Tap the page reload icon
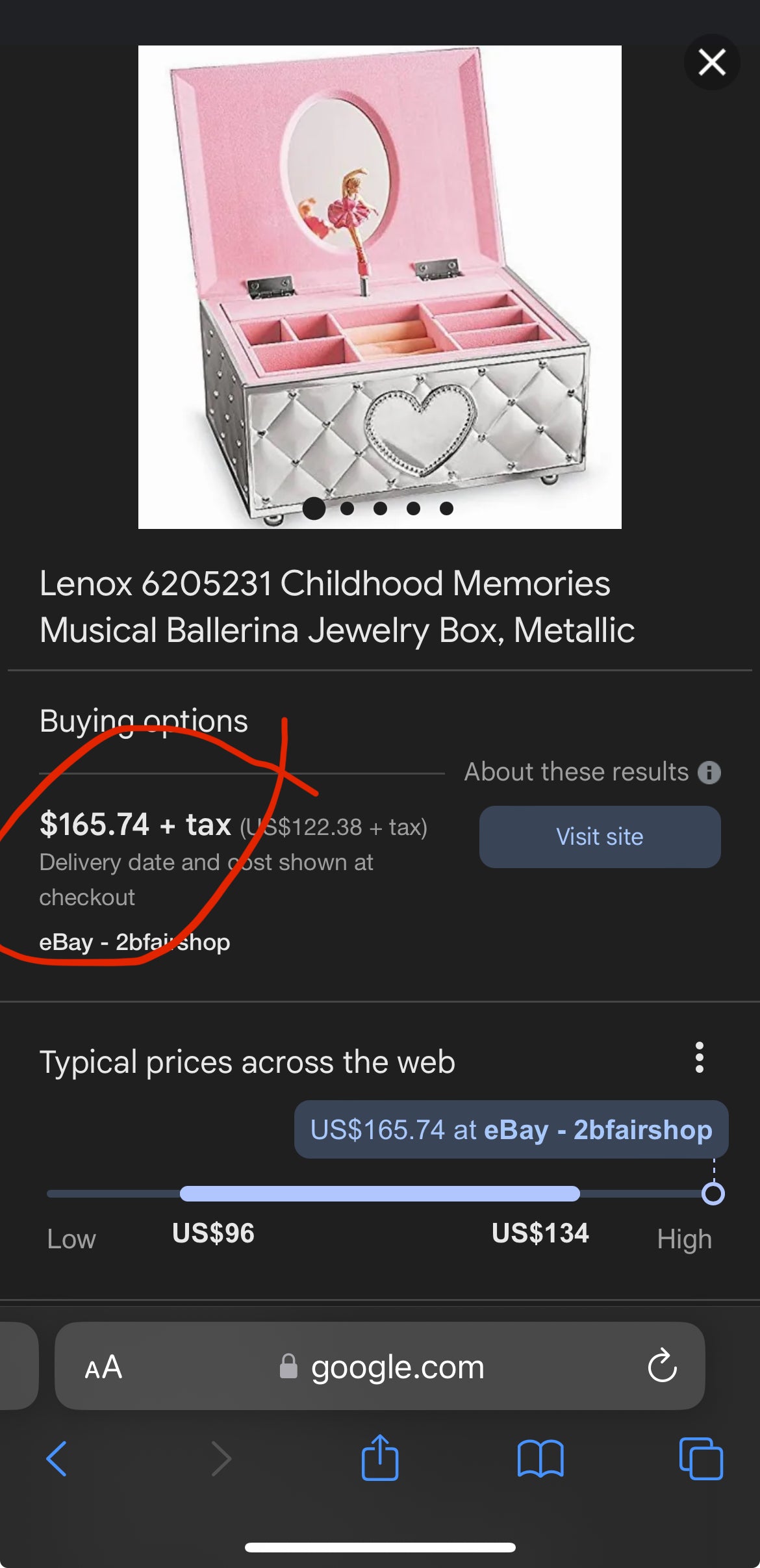The height and width of the screenshot is (1568, 760). pyautogui.click(x=663, y=1367)
